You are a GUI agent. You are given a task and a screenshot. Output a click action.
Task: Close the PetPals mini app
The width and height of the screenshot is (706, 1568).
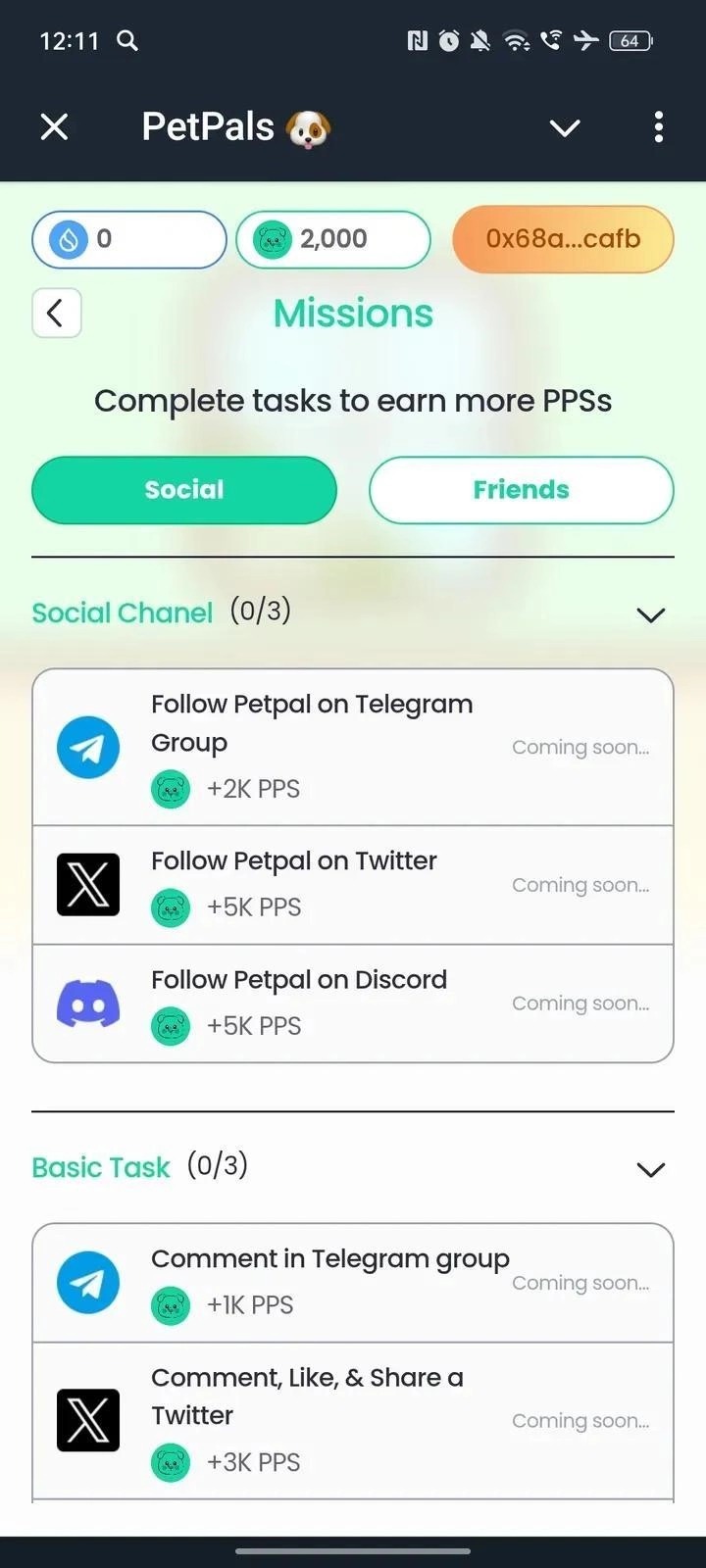55,126
